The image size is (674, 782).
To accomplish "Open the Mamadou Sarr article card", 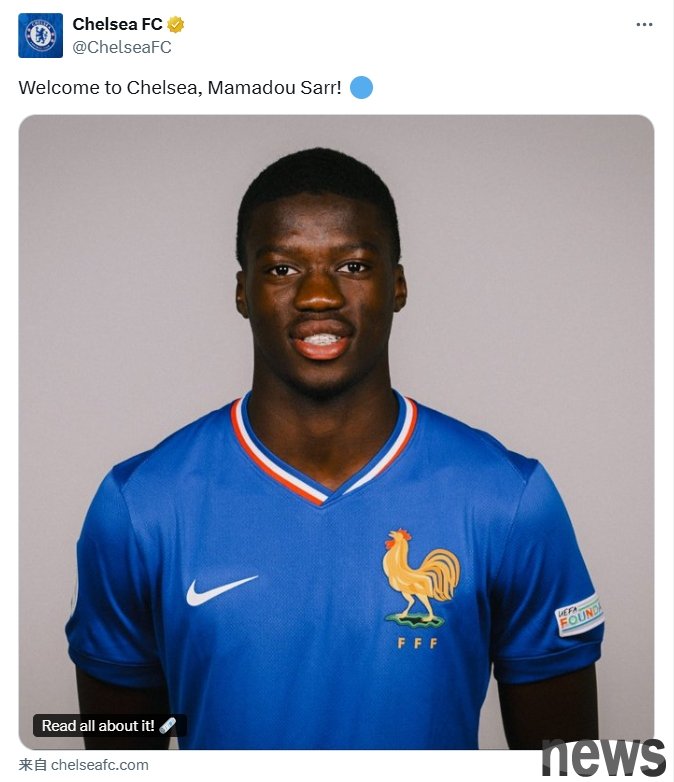I will pyautogui.click(x=336, y=430).
